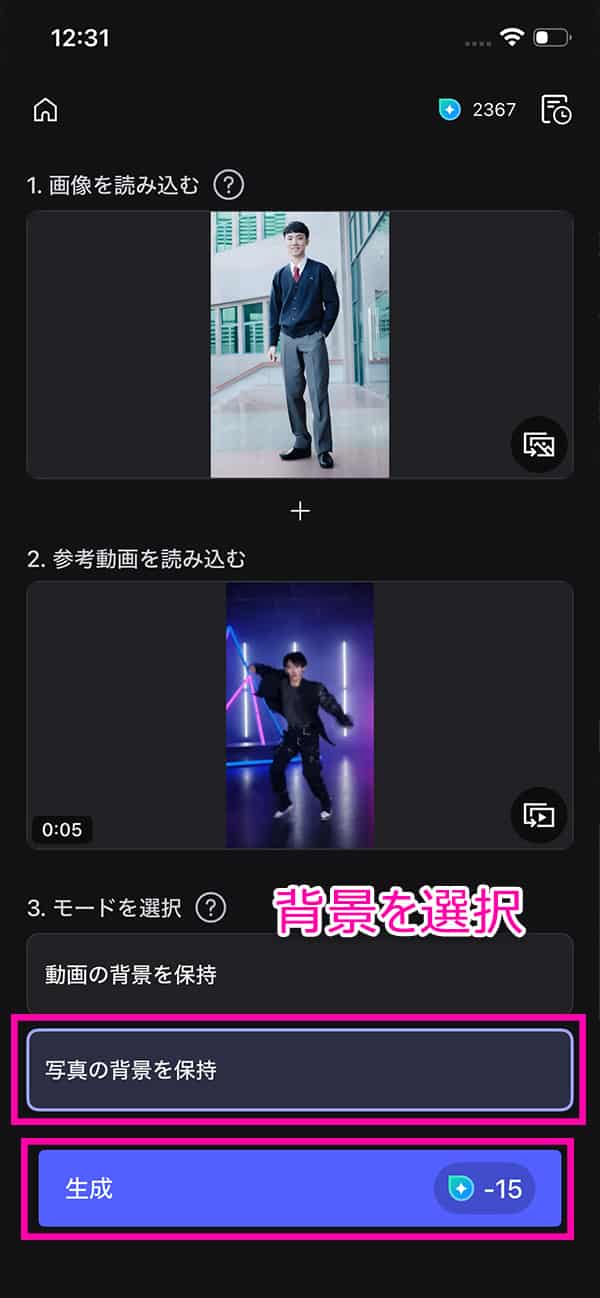Go to the home screen icon
600x1298 pixels.
pyautogui.click(x=46, y=110)
